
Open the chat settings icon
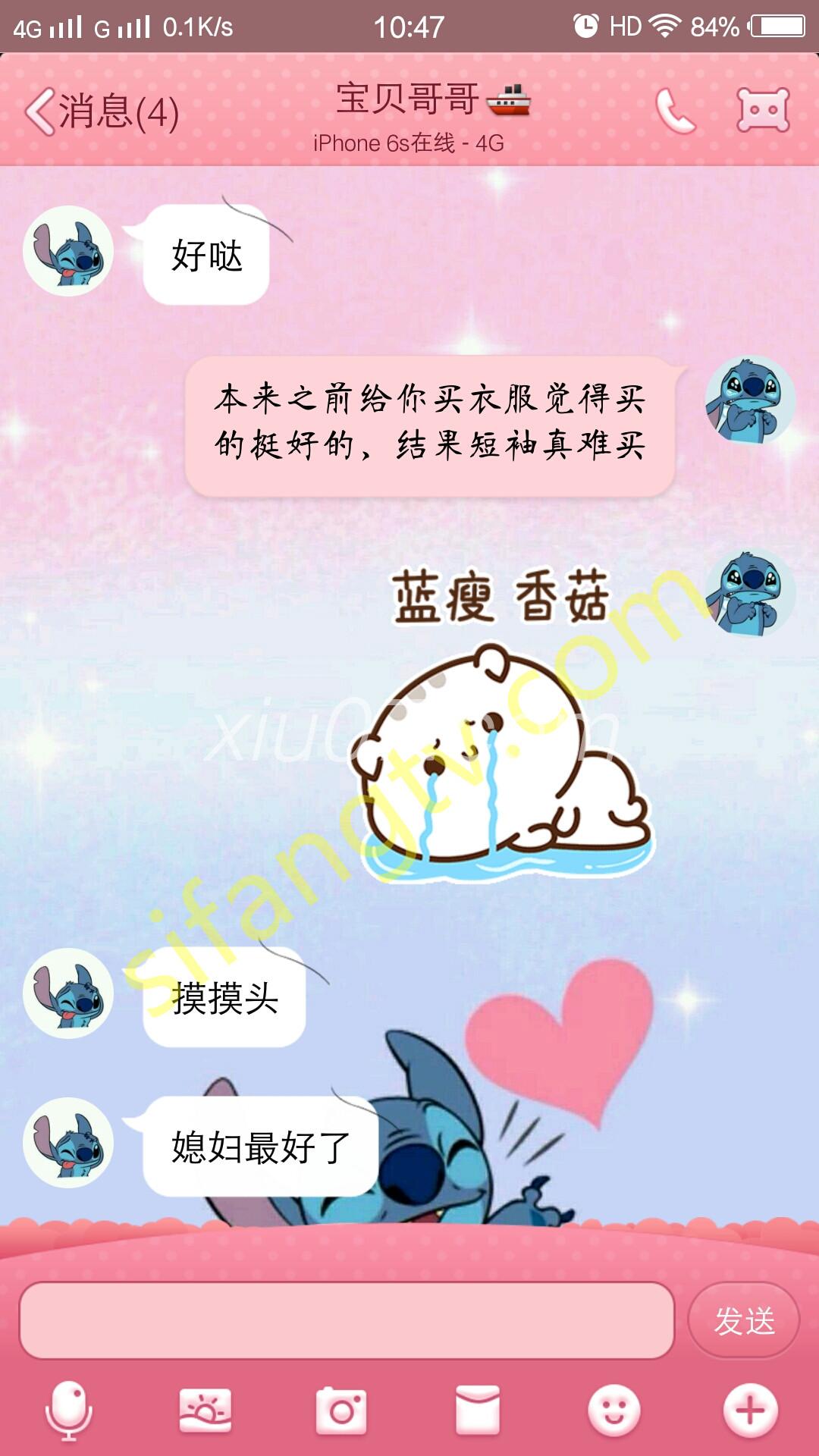click(x=763, y=111)
